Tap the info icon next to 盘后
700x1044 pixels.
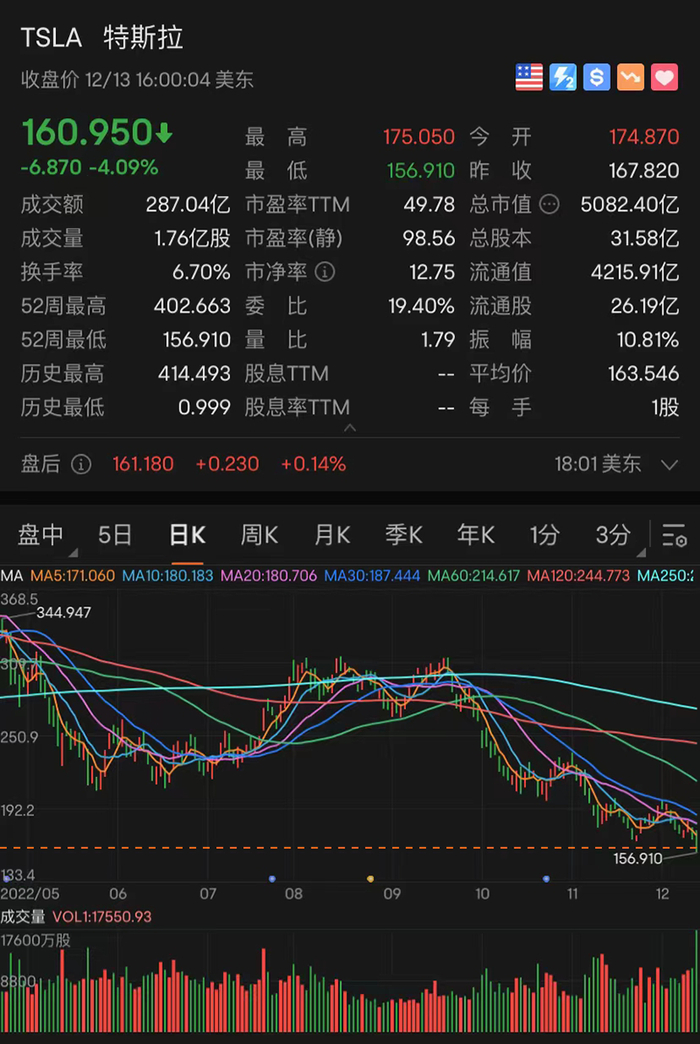coord(82,464)
